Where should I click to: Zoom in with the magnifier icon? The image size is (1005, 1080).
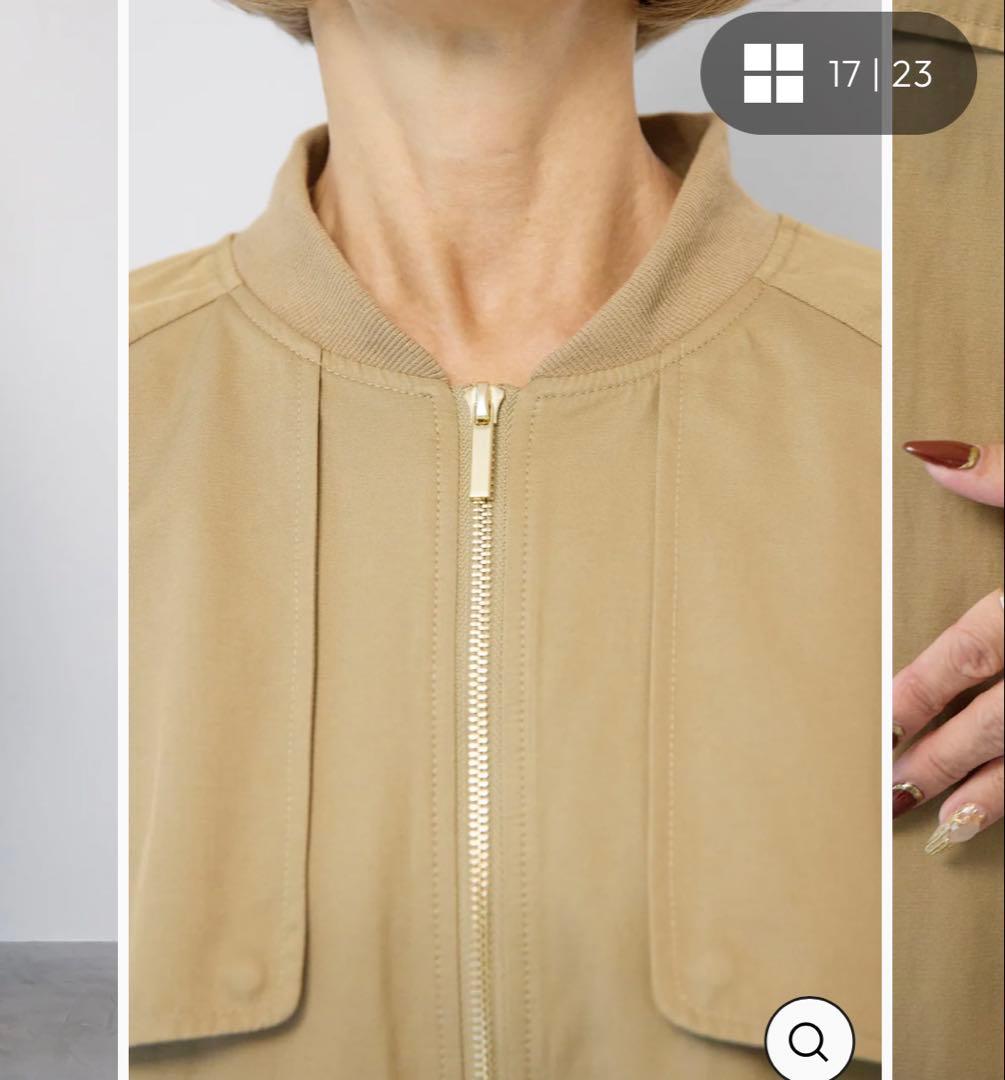pyautogui.click(x=809, y=1041)
